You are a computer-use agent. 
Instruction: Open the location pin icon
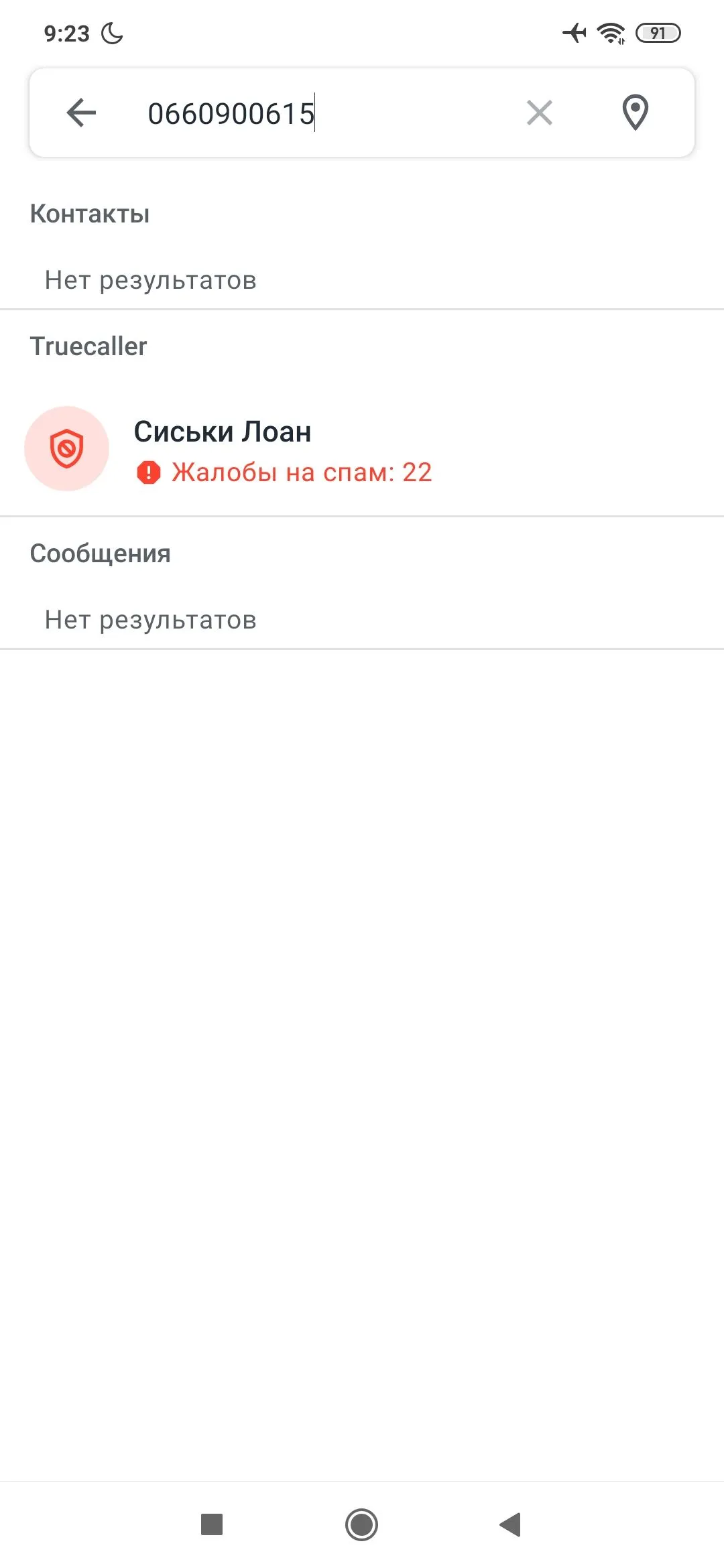click(x=635, y=113)
